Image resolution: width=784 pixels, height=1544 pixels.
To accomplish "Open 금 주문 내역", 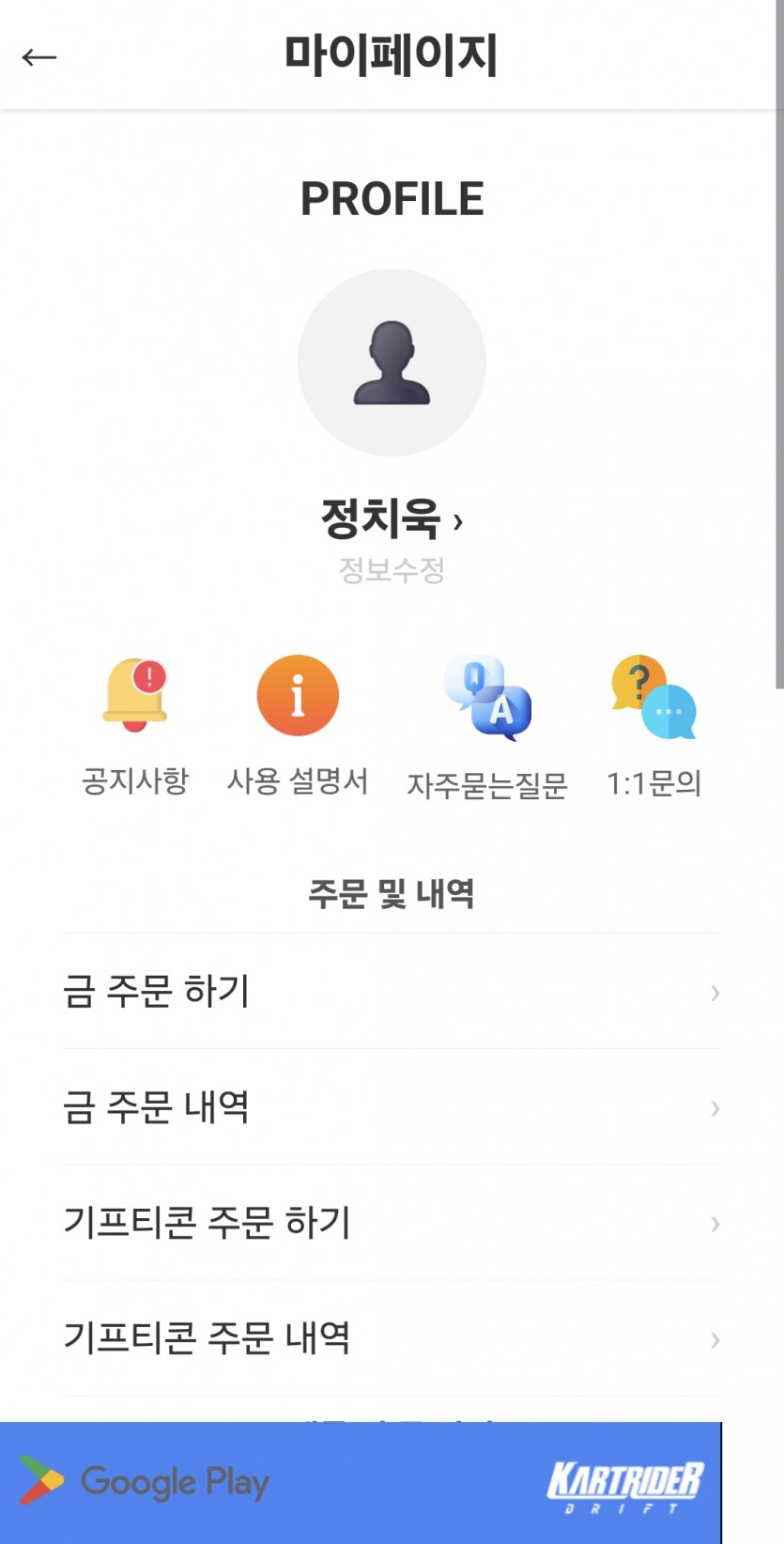I will click(392, 1107).
